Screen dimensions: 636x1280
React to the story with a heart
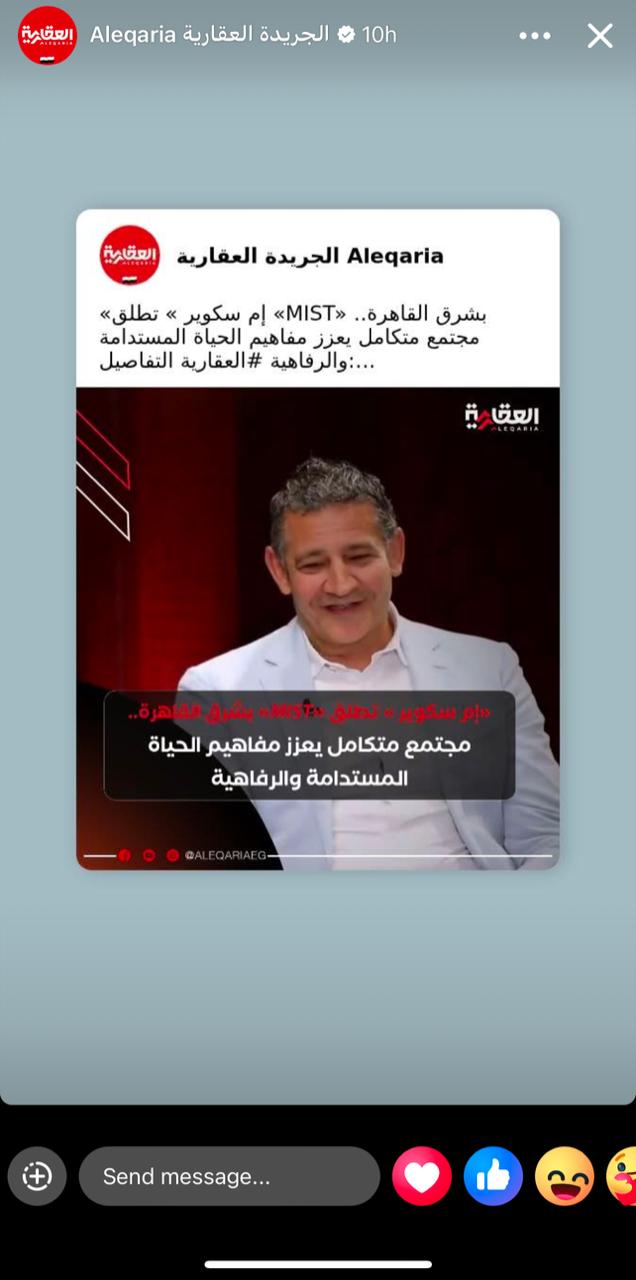point(421,1176)
